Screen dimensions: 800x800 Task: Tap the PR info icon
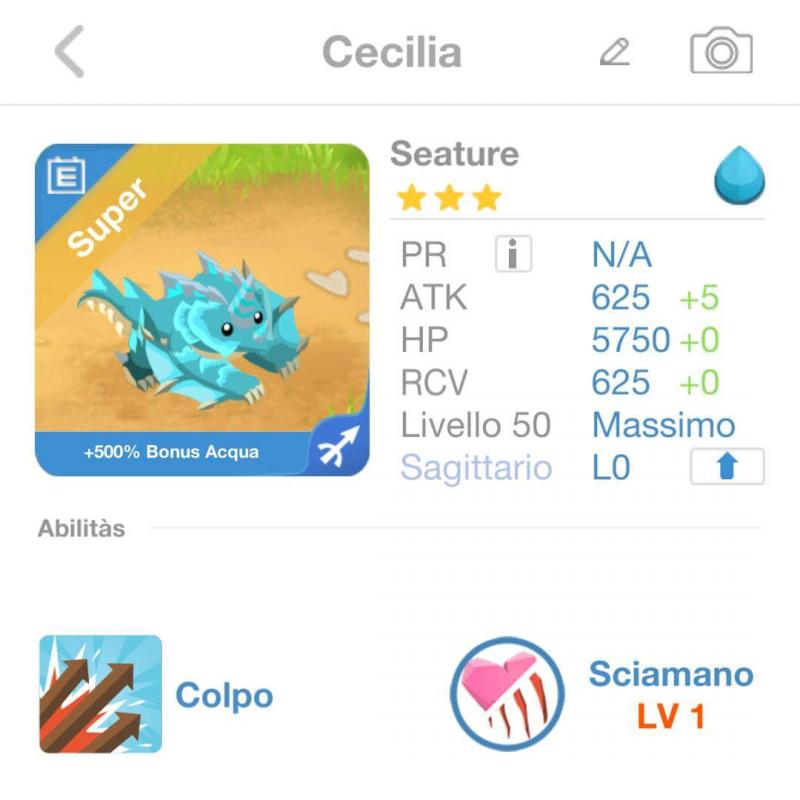click(513, 256)
